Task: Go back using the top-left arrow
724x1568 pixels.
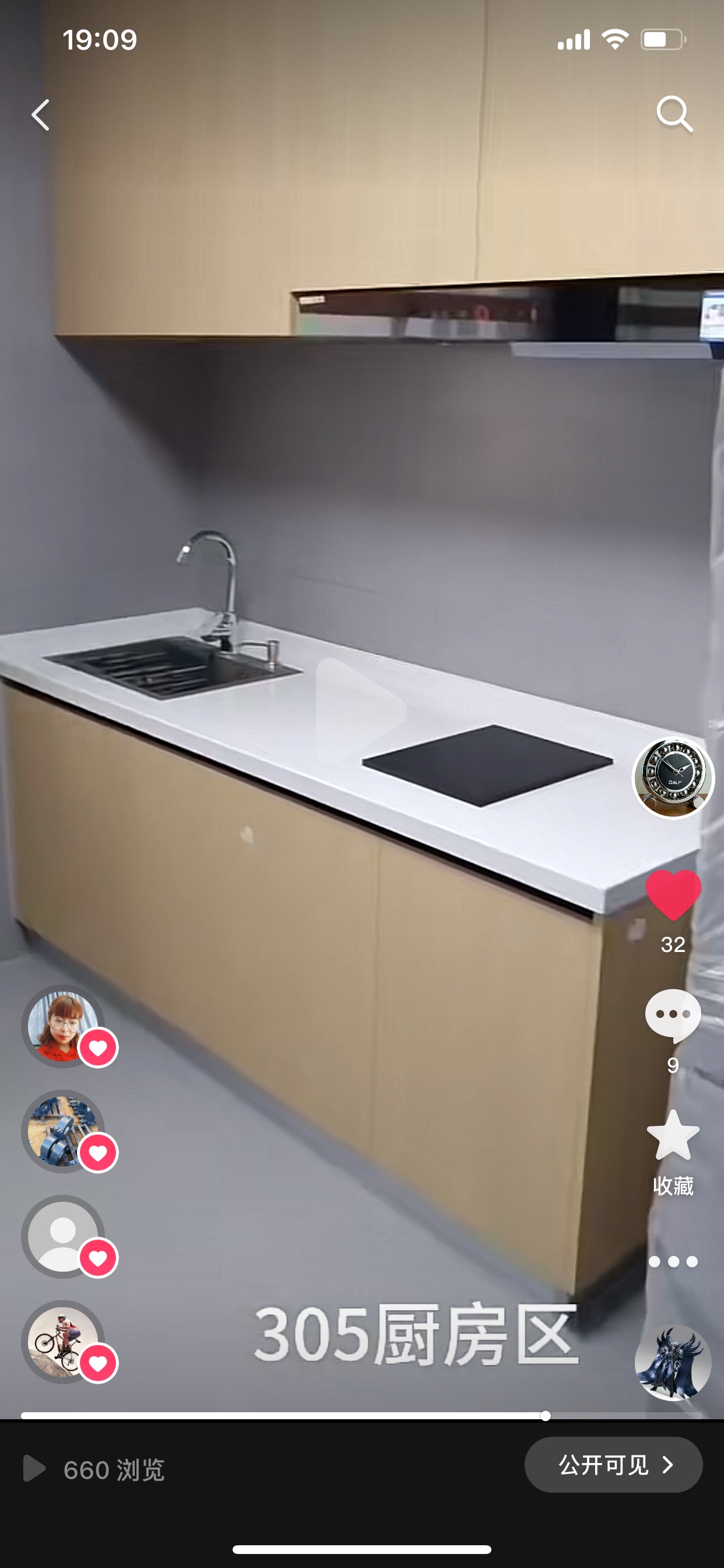Action: 41,115
